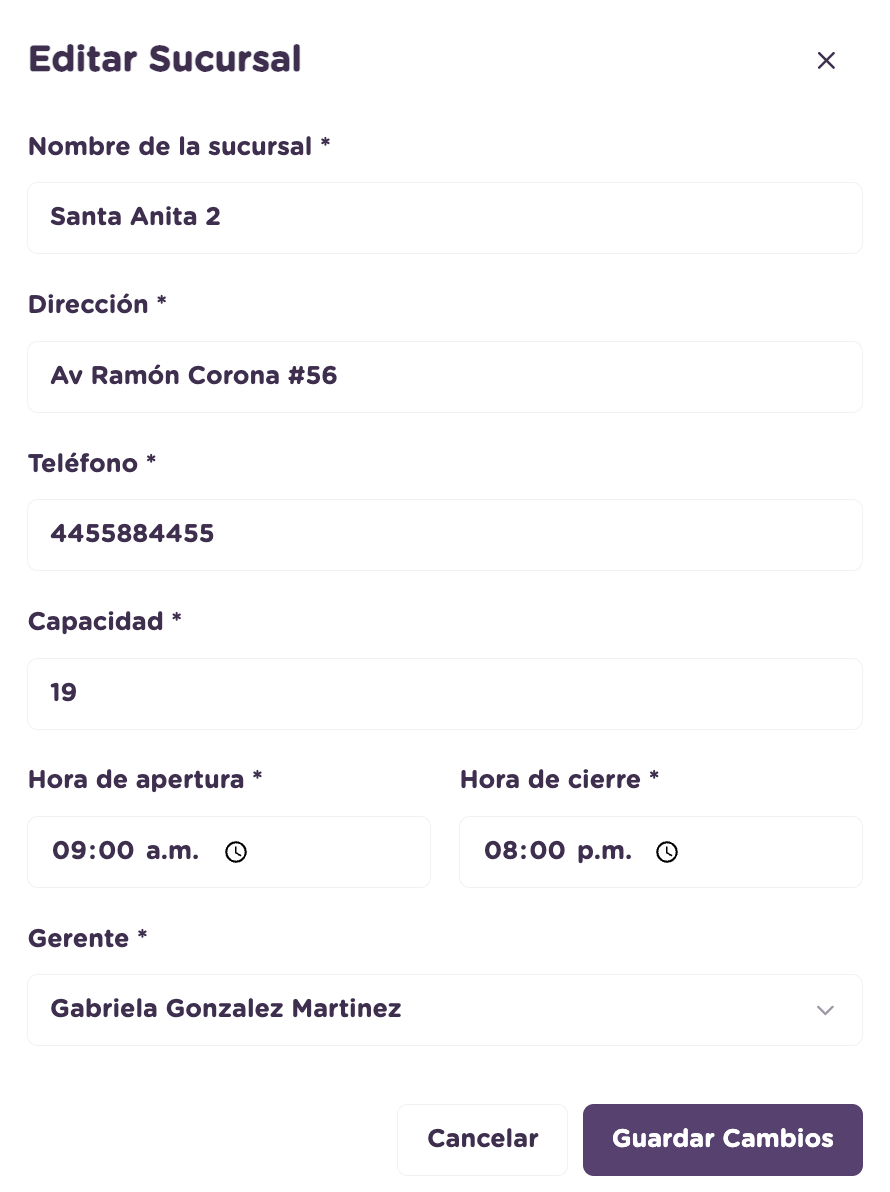Focus the Nombre de la sucursal input
This screenshot has height=1192, width=890.
tap(445, 217)
